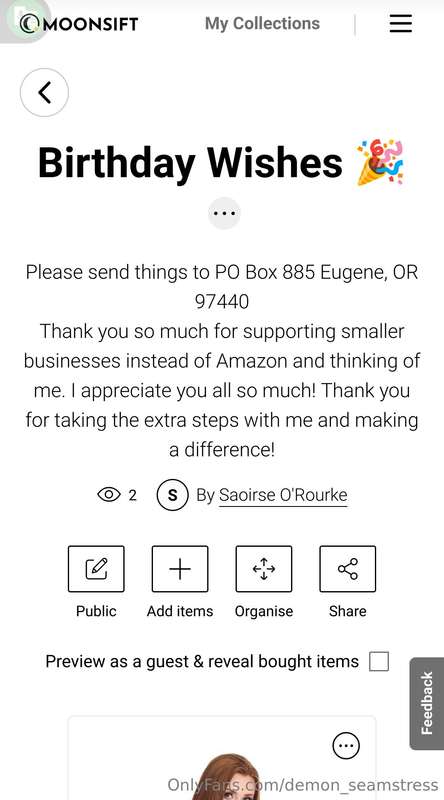The height and width of the screenshot is (800, 444).
Task: Go back with the arrow button
Action: pyautogui.click(x=44, y=92)
